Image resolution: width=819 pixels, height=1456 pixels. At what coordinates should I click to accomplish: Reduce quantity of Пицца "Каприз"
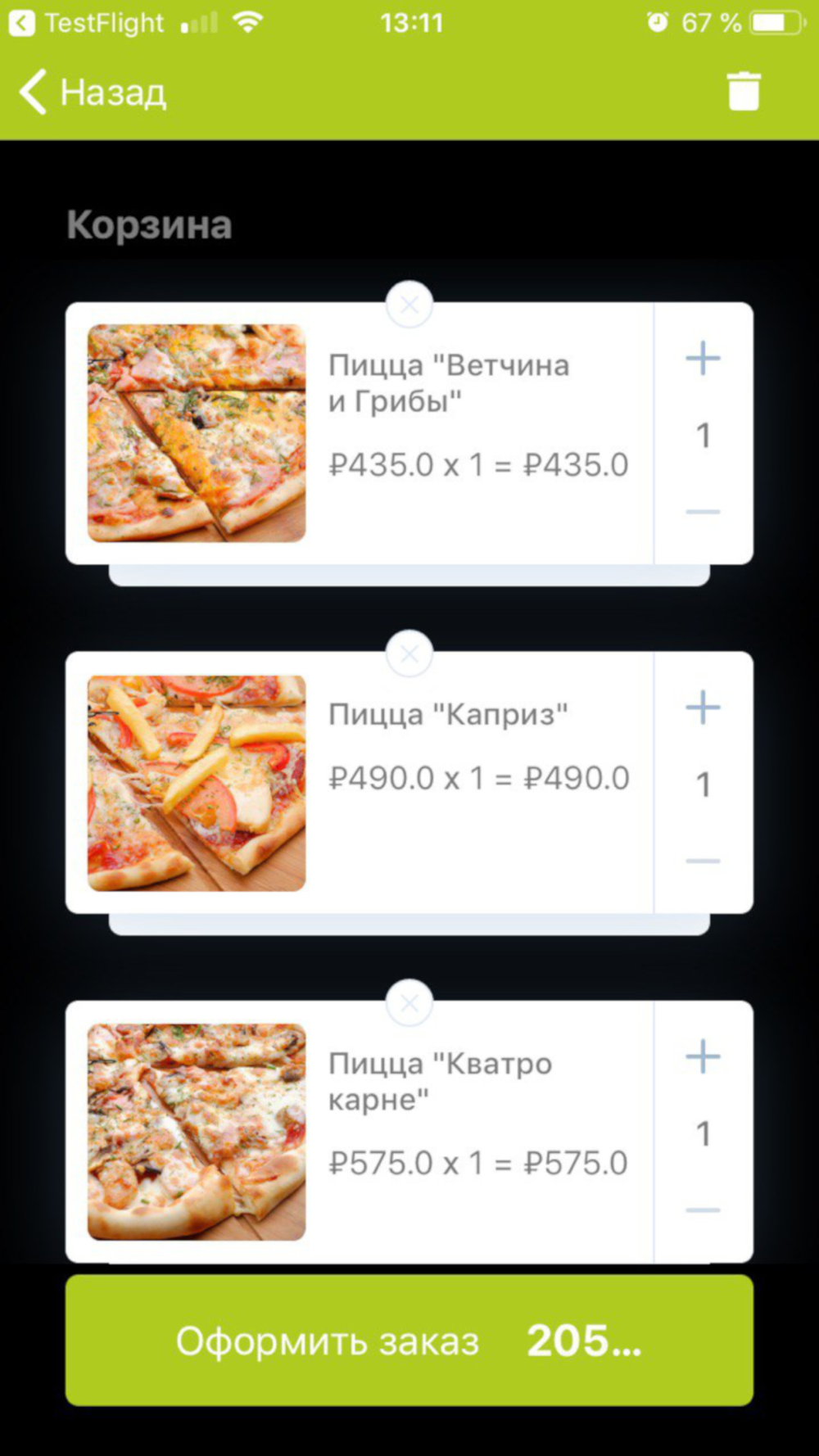coord(703,861)
